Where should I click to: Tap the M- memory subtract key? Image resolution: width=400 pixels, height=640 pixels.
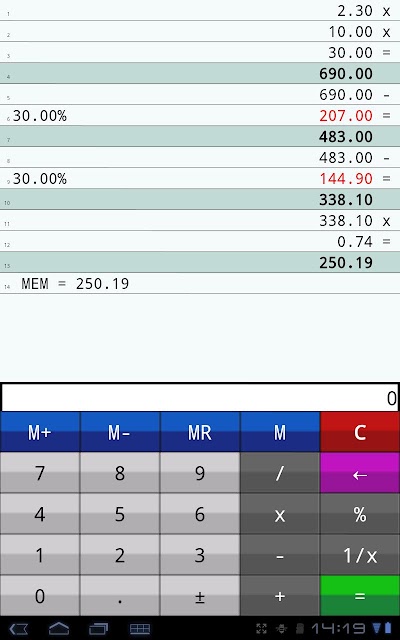(120, 432)
